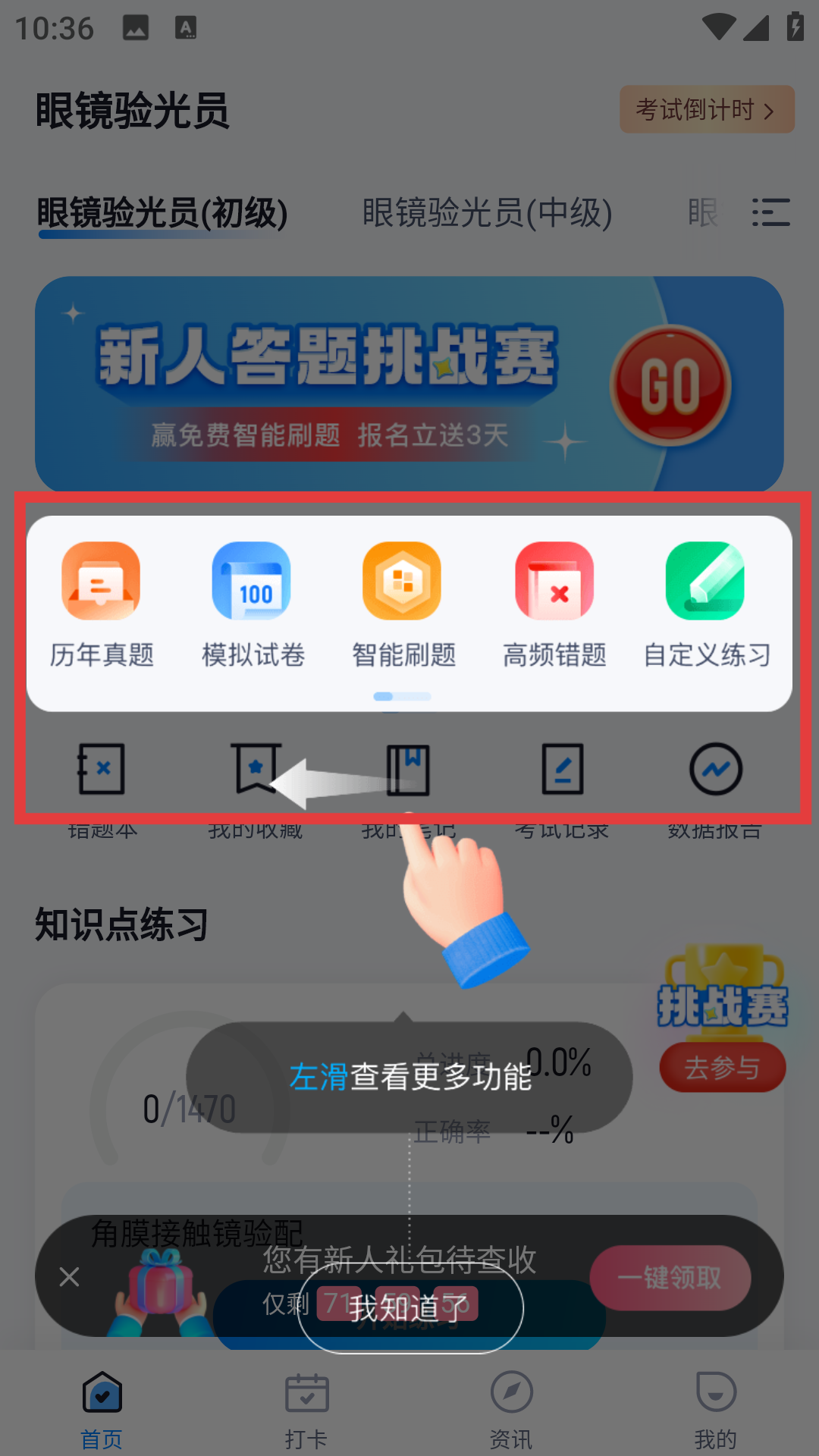Switch to 眼镜验光员(中级) tab
The width and height of the screenshot is (819, 1456).
(x=487, y=213)
